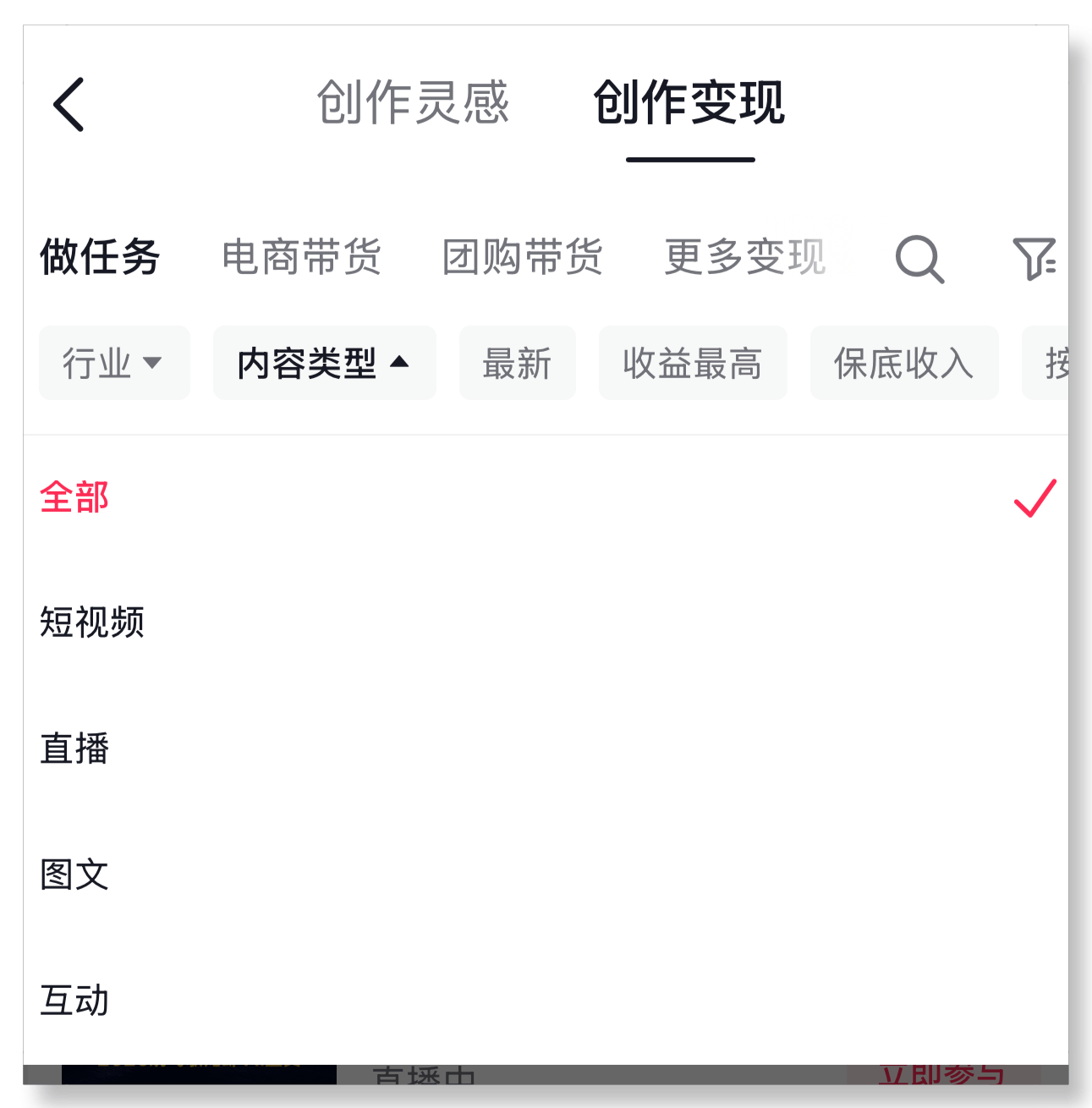This screenshot has width=1092, height=1108.
Task: Select 图文 as the content type
Action: (74, 875)
